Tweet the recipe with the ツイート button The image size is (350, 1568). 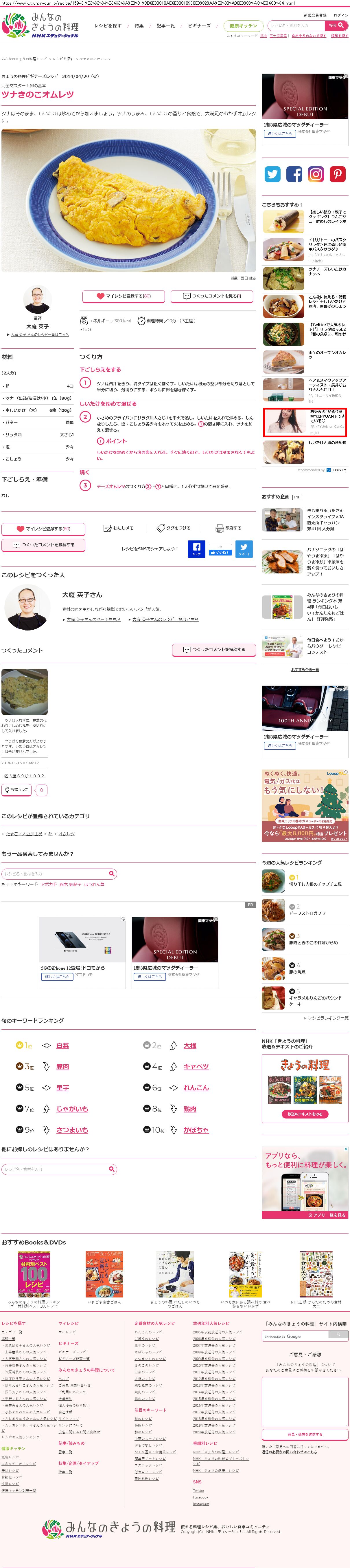pos(244,549)
